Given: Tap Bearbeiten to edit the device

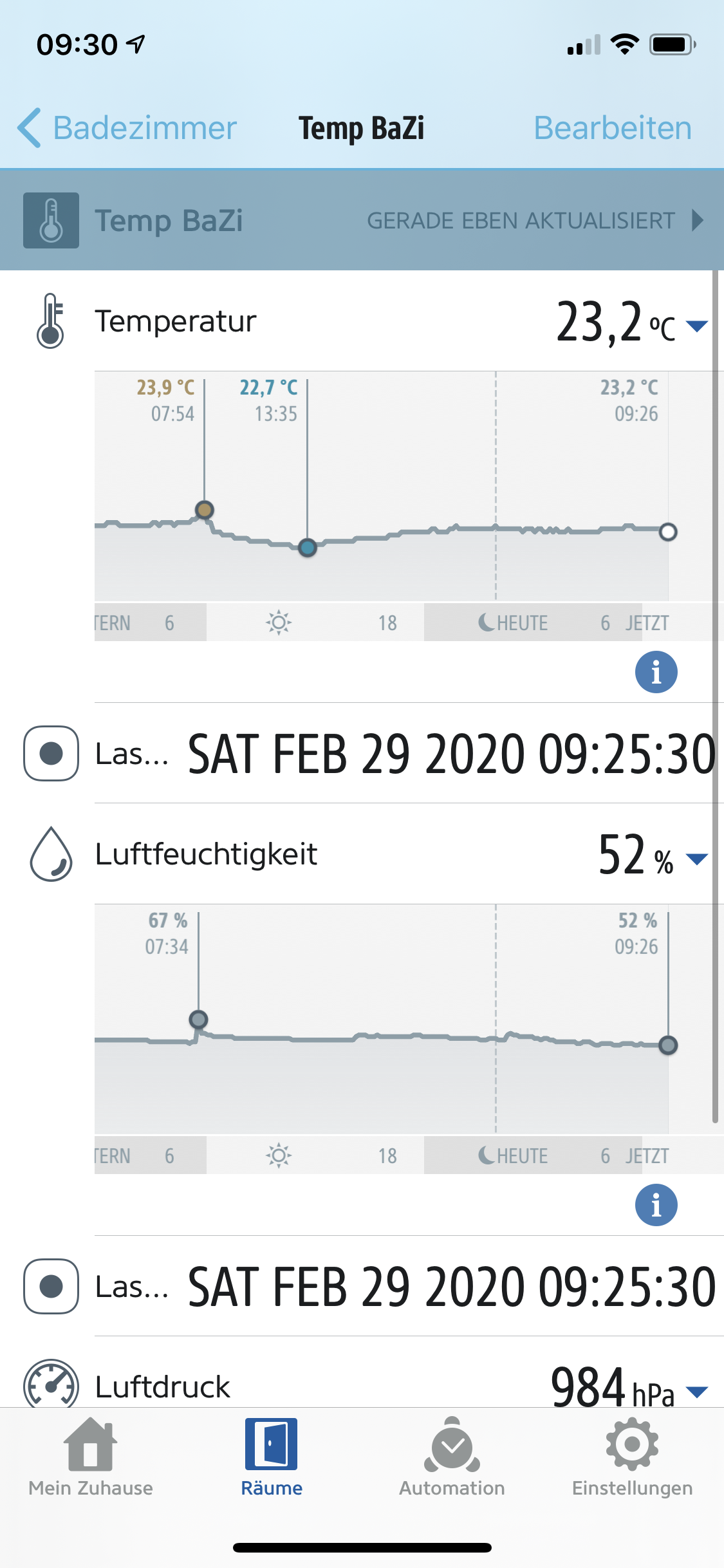Looking at the screenshot, I should click(x=612, y=128).
